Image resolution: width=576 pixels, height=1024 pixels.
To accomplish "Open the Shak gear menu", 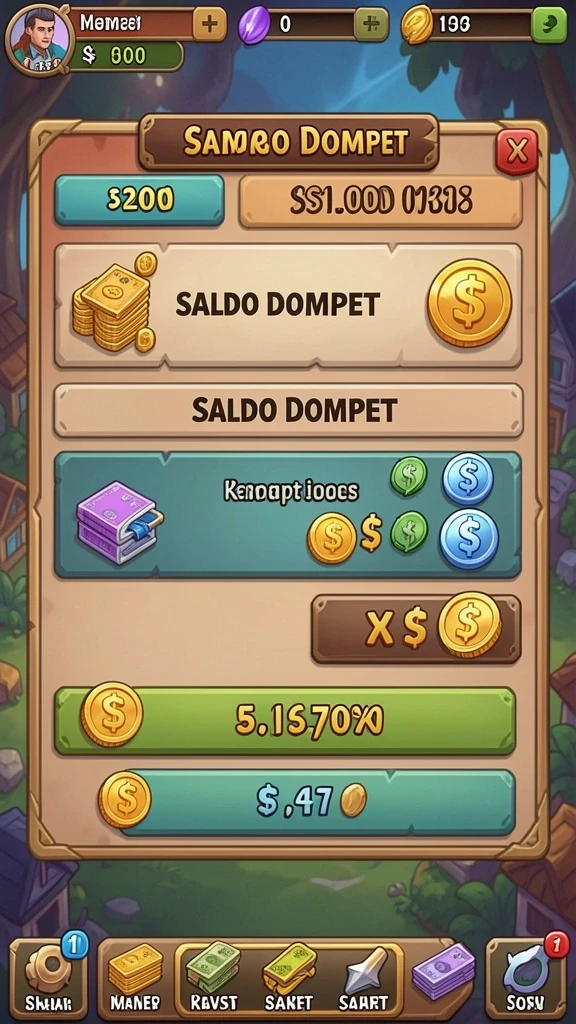I will pos(48,978).
